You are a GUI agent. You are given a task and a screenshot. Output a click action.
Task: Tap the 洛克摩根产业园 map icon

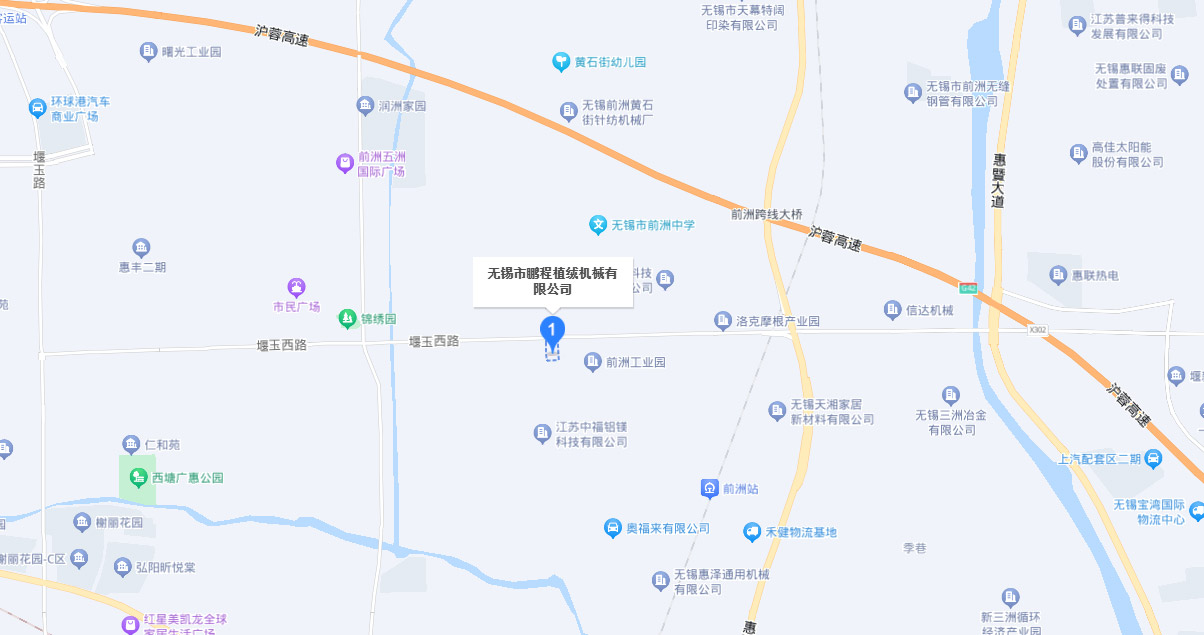pyautogui.click(x=723, y=321)
